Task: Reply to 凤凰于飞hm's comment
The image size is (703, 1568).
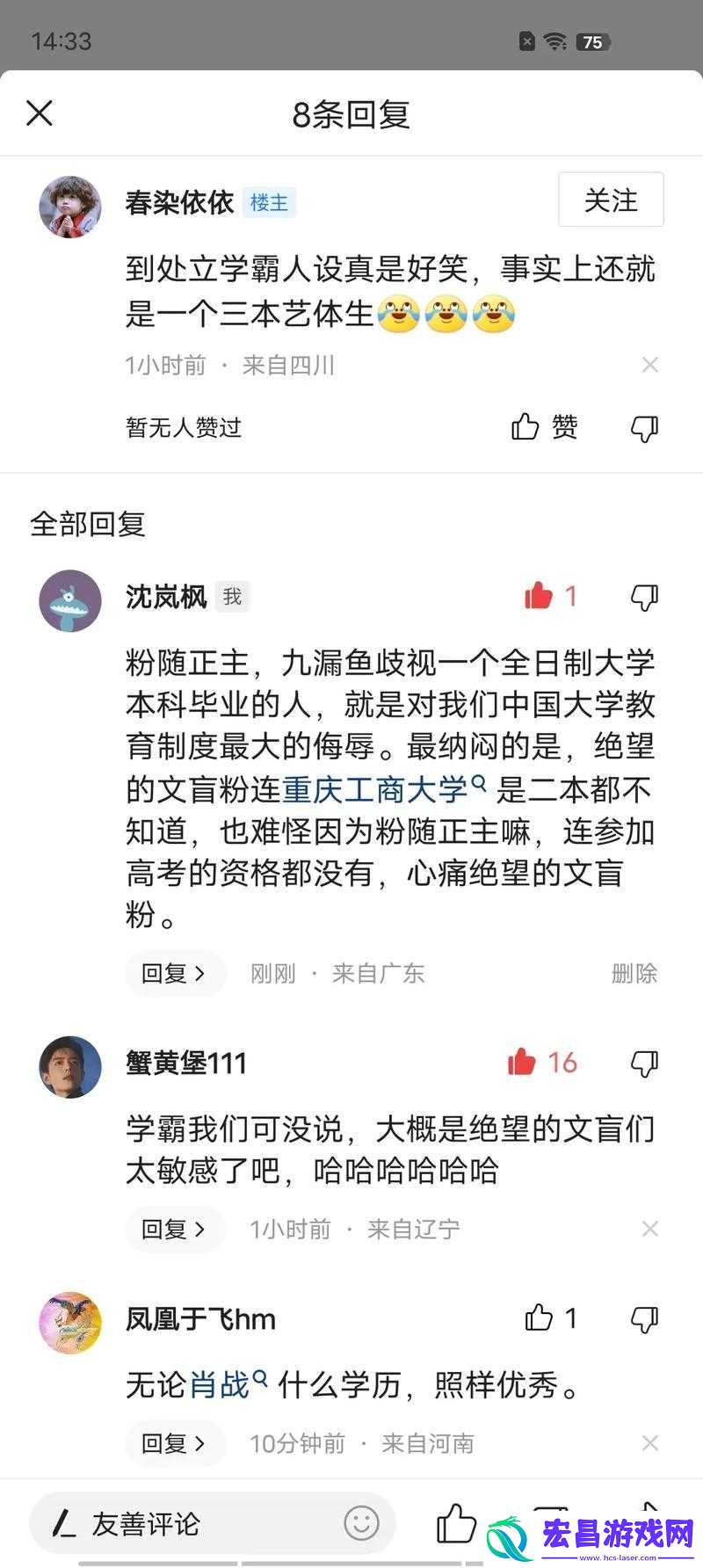Action: pyautogui.click(x=174, y=1443)
